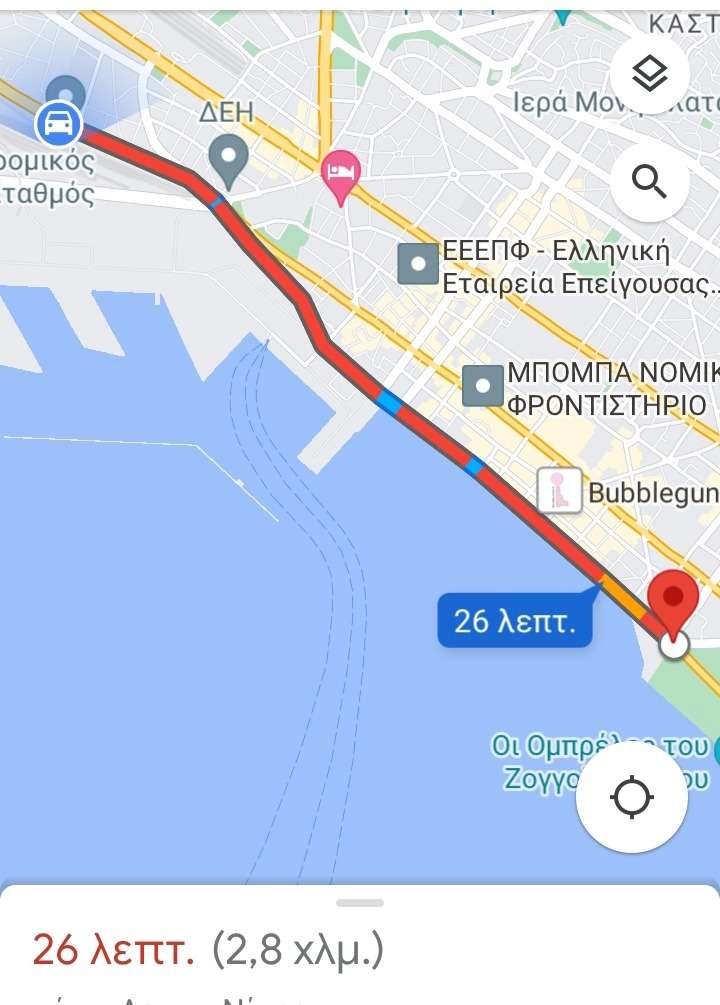View ΕΕΕΠΦ place details
720x1005 pixels.
pyautogui.click(x=418, y=264)
